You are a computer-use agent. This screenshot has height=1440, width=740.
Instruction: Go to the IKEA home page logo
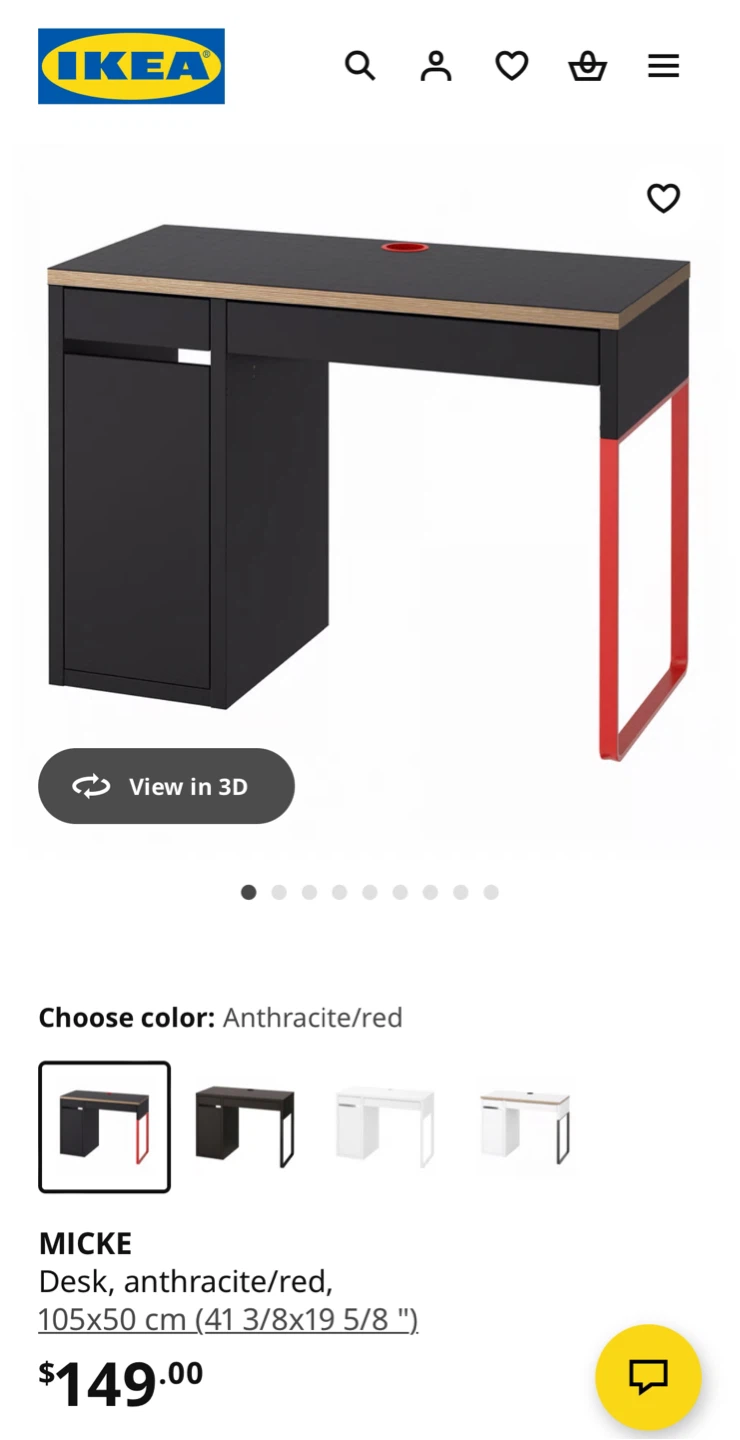131,66
